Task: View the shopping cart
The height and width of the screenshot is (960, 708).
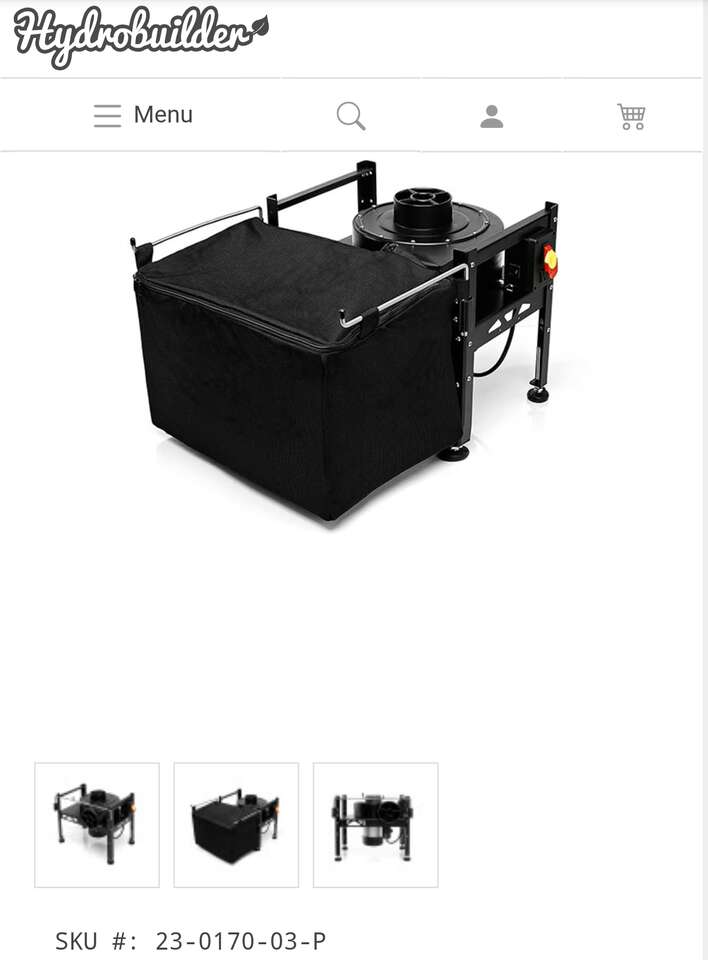Action: [631, 116]
